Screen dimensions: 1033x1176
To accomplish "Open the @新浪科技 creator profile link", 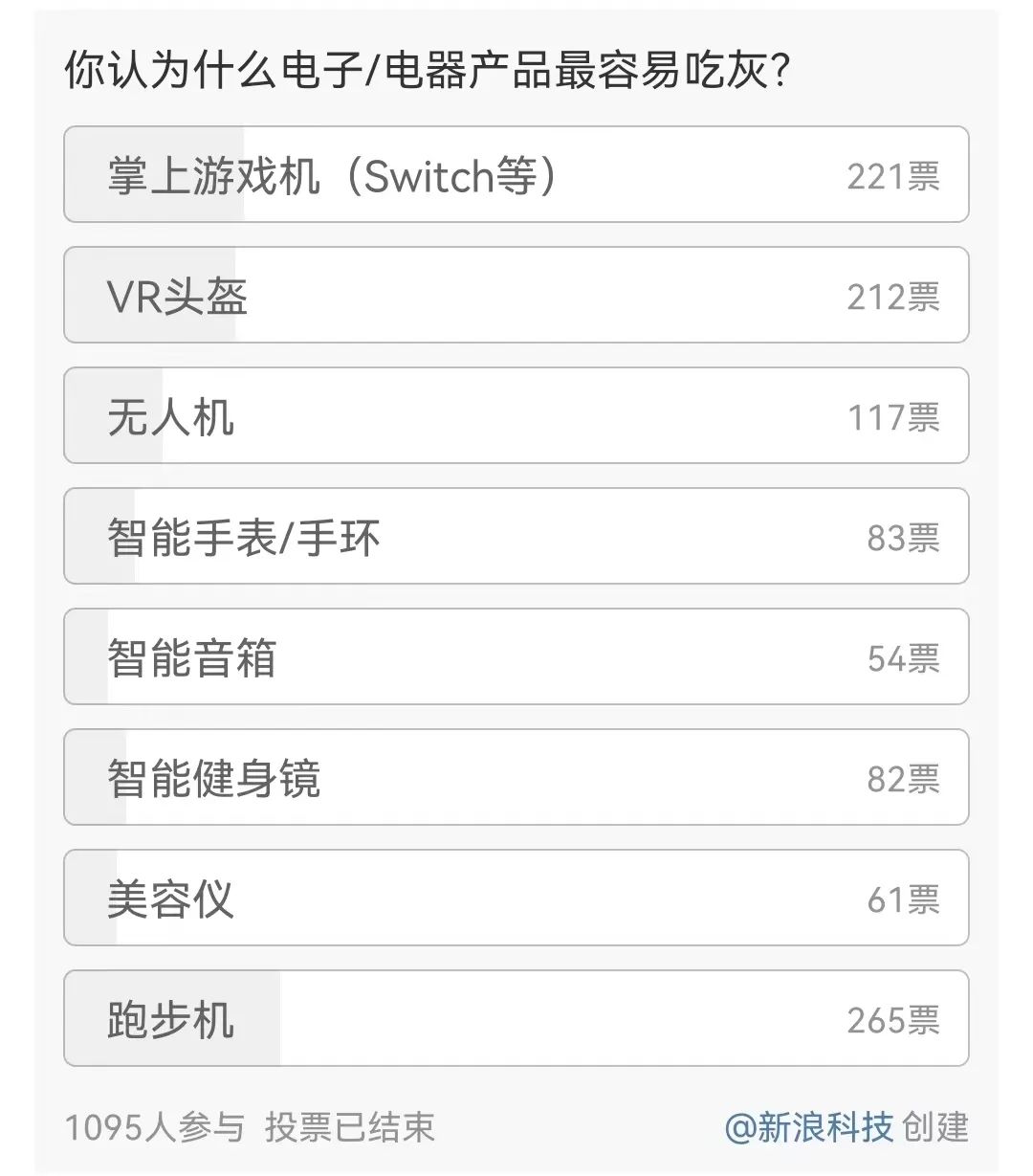I will [808, 1127].
